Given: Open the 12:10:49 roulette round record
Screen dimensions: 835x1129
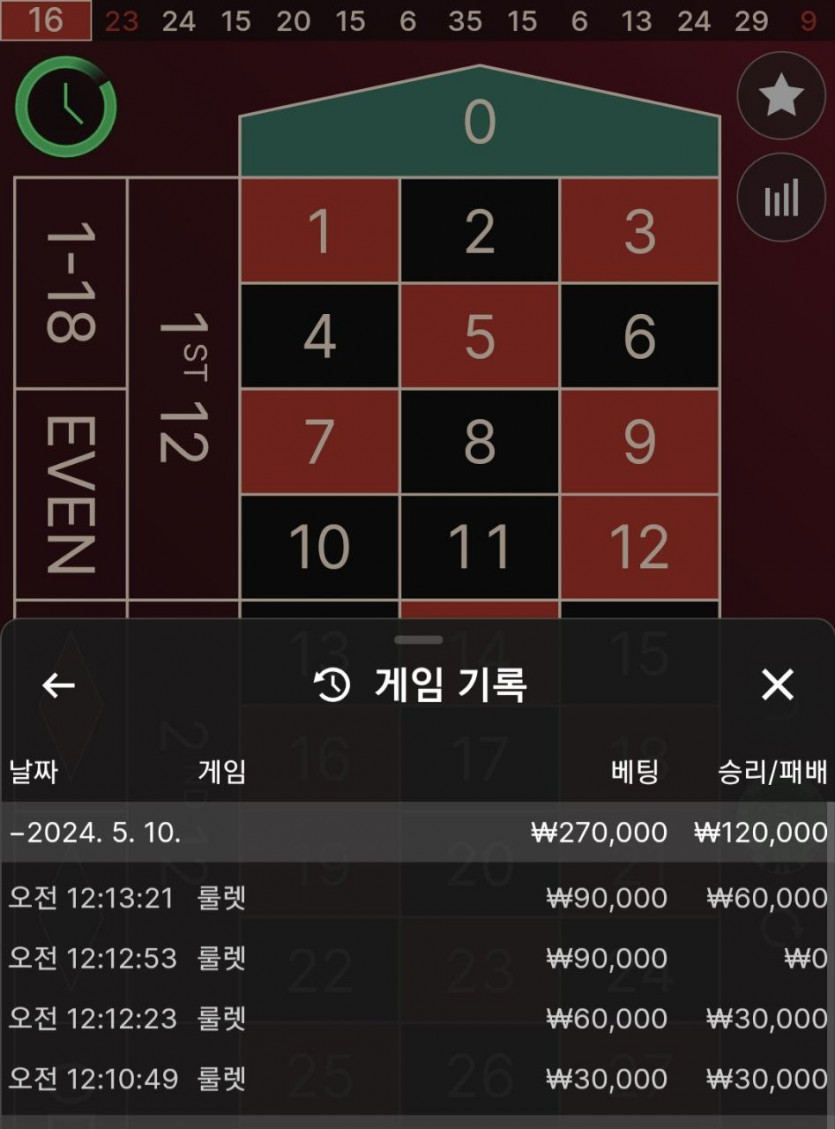Looking at the screenshot, I should (417, 1079).
